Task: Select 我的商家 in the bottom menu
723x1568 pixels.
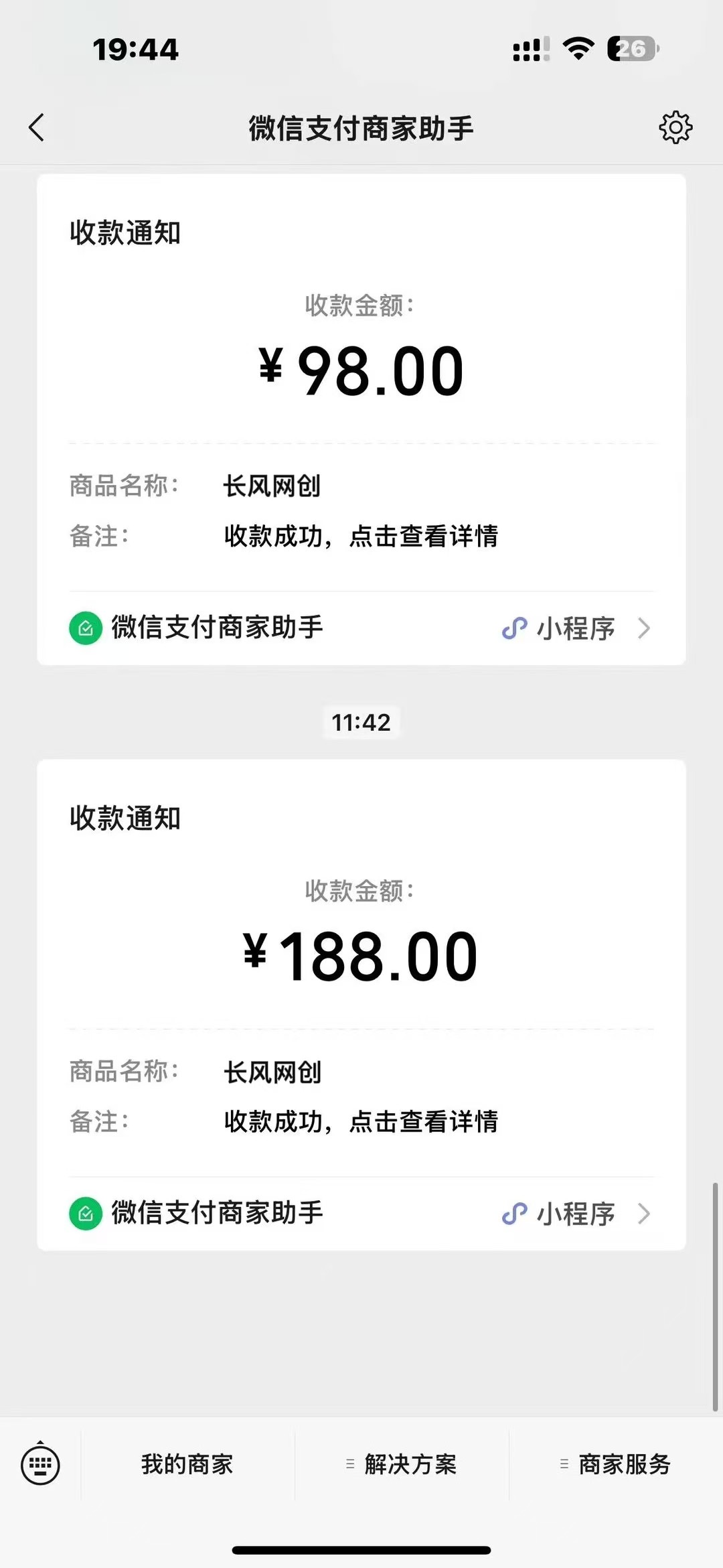Action: coord(187,1464)
